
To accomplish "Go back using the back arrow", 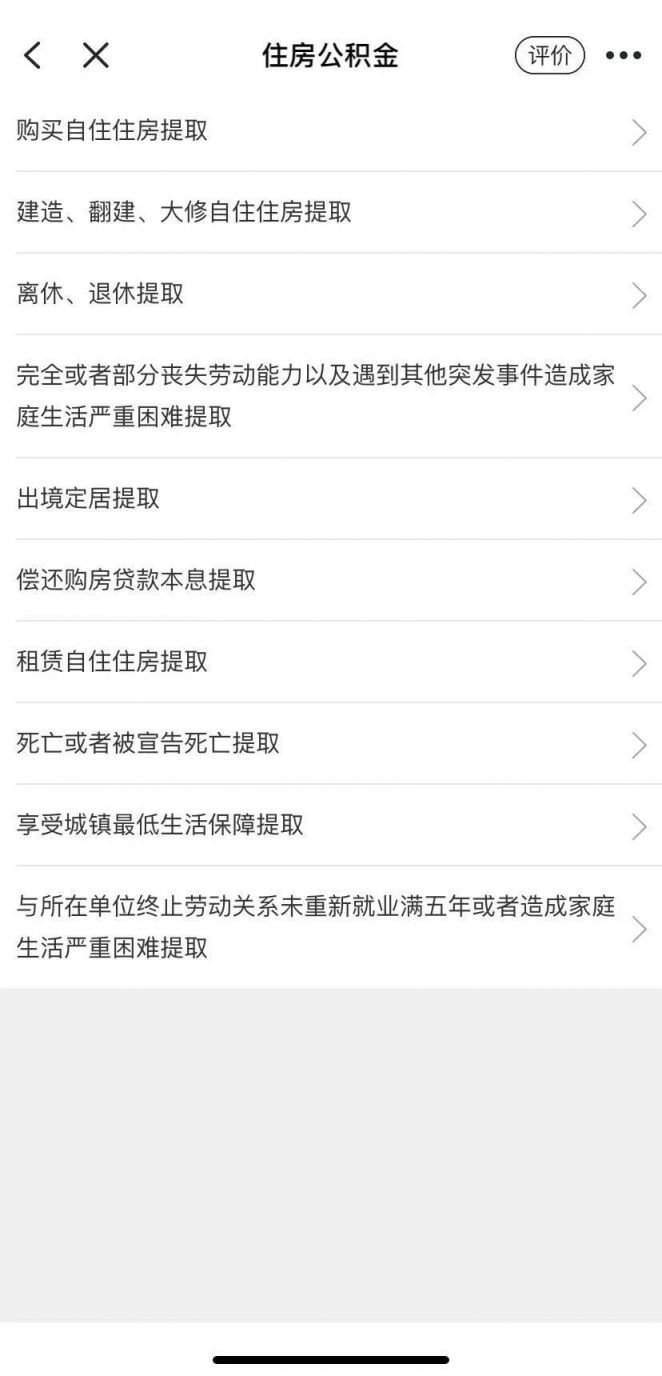I will point(33,55).
